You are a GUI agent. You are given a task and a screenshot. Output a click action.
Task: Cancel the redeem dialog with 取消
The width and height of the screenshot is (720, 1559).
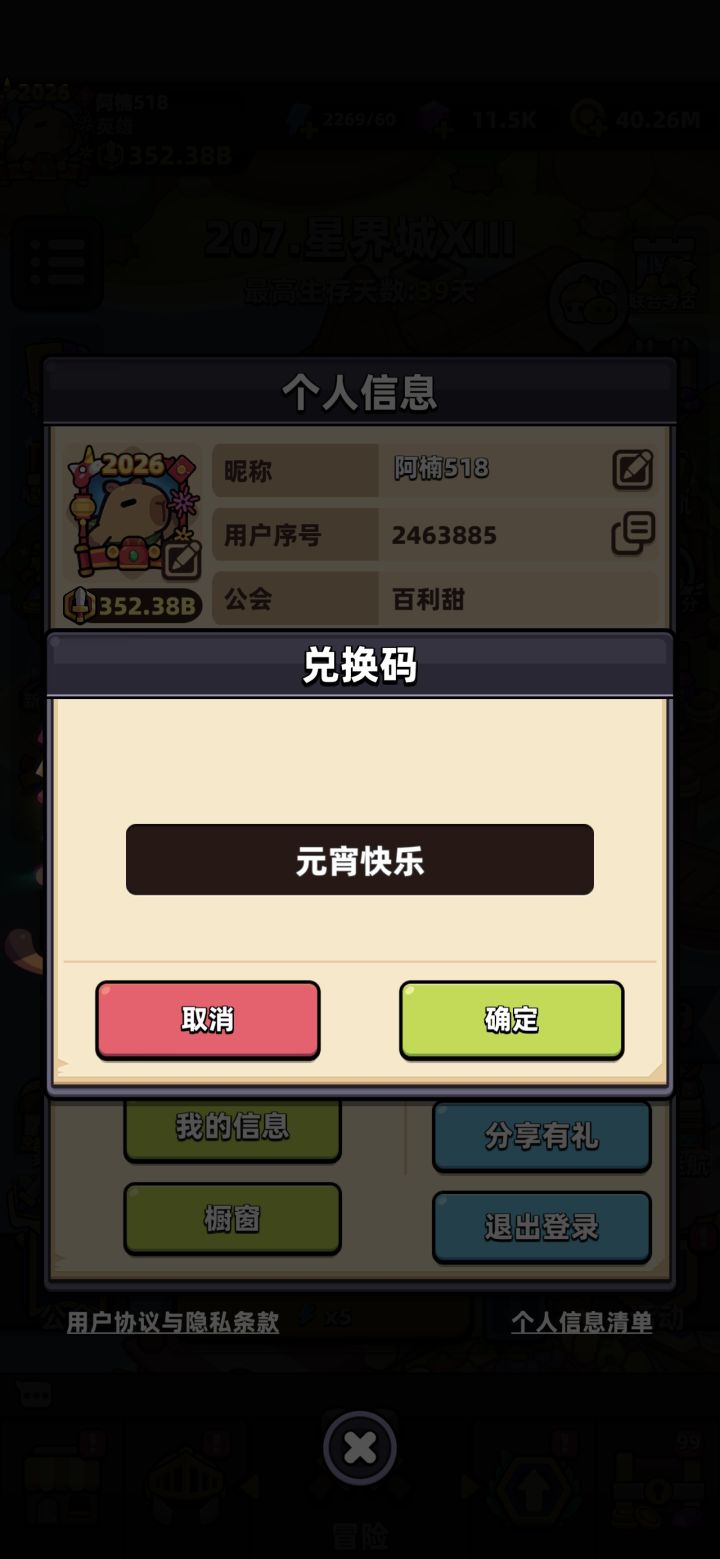[x=207, y=1020]
